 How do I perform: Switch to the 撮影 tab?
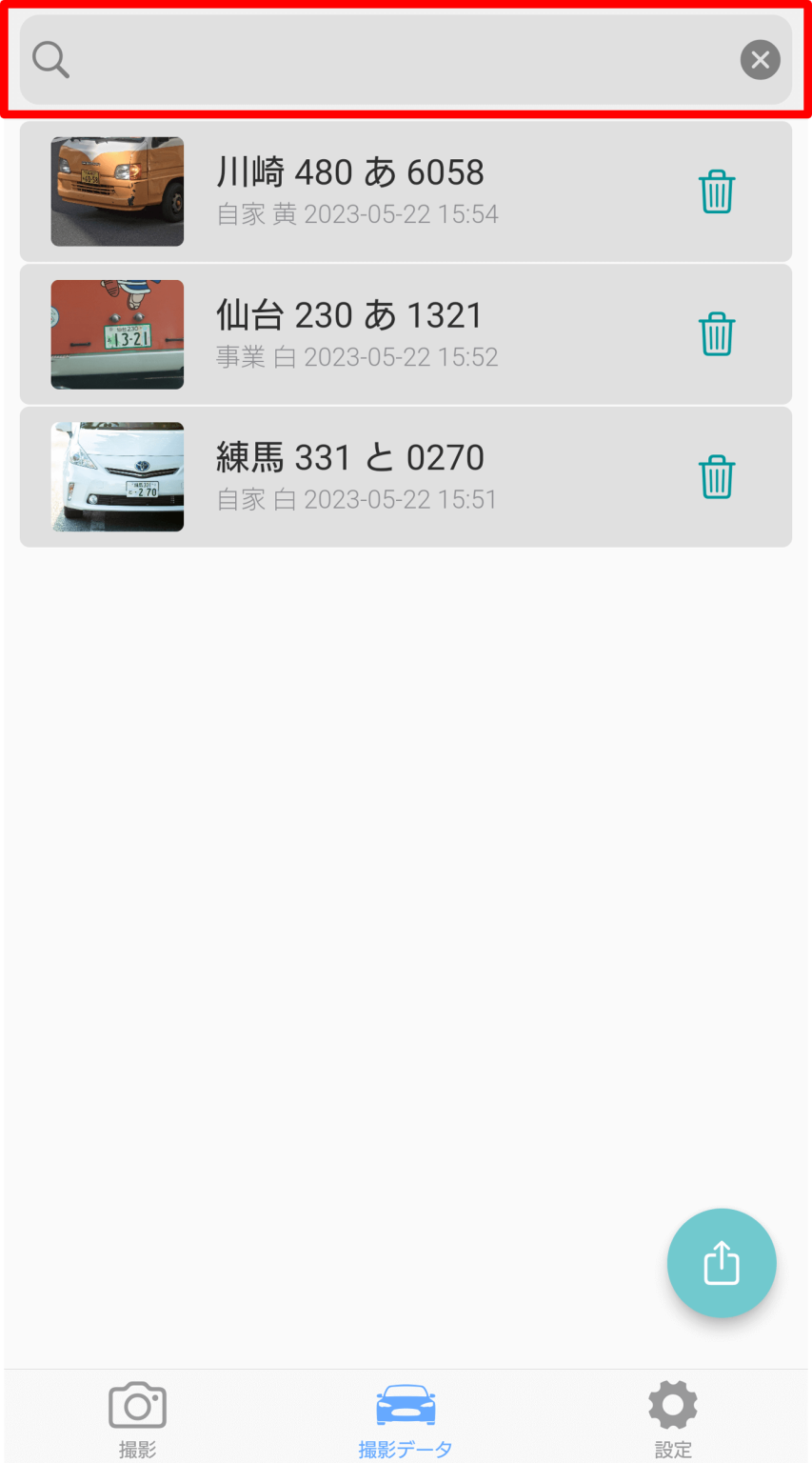pos(137,1416)
